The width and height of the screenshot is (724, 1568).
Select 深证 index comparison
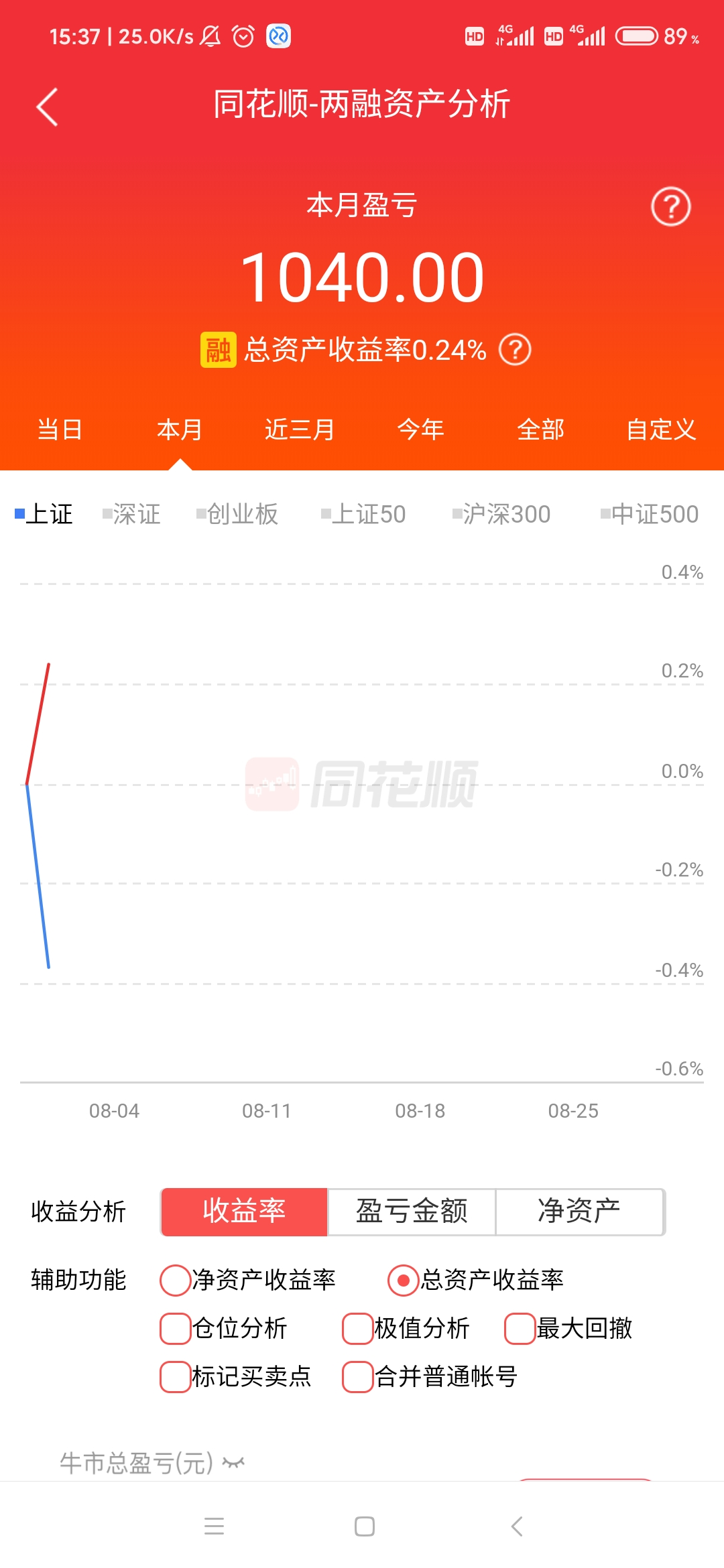[x=132, y=515]
